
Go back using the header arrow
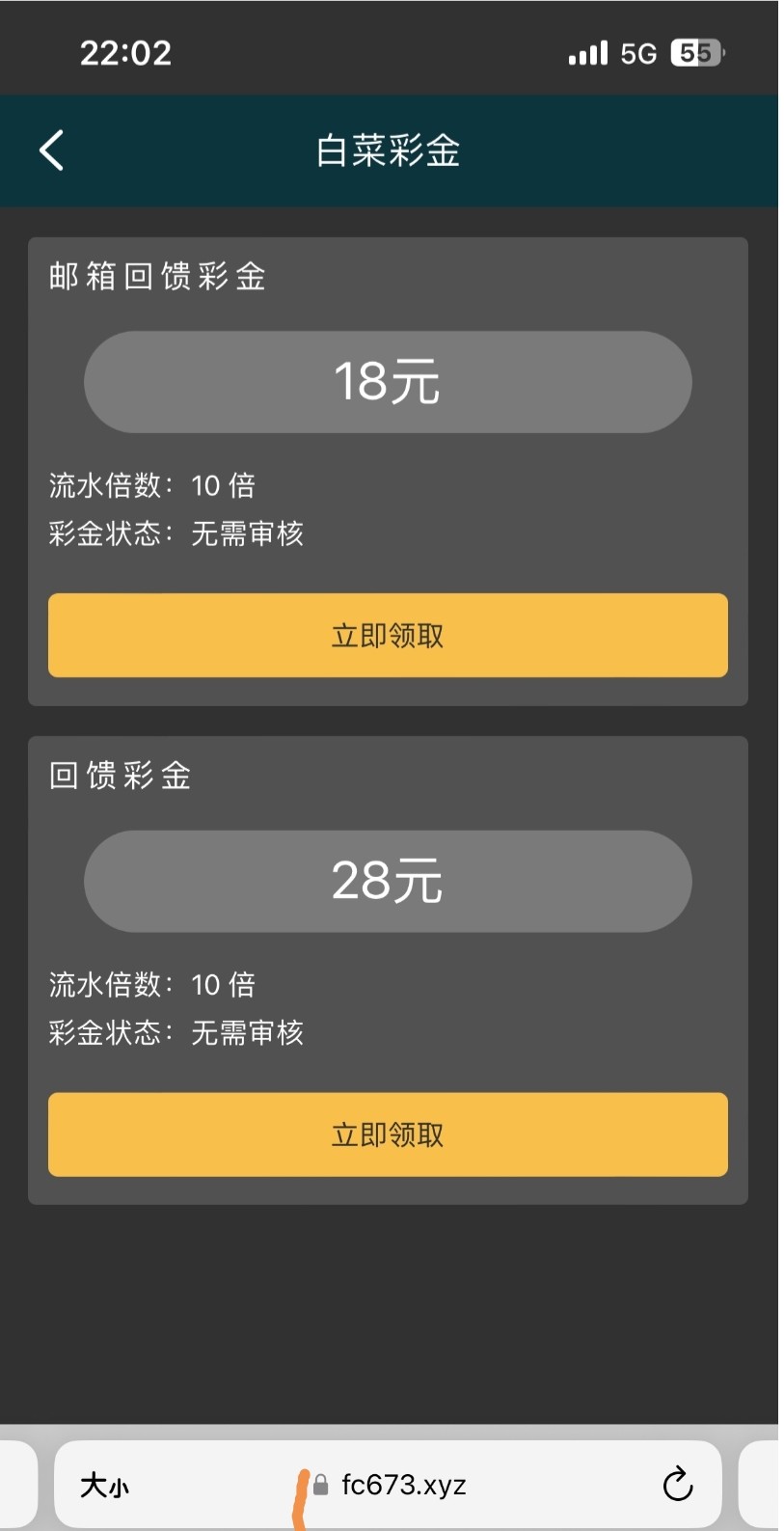52,150
